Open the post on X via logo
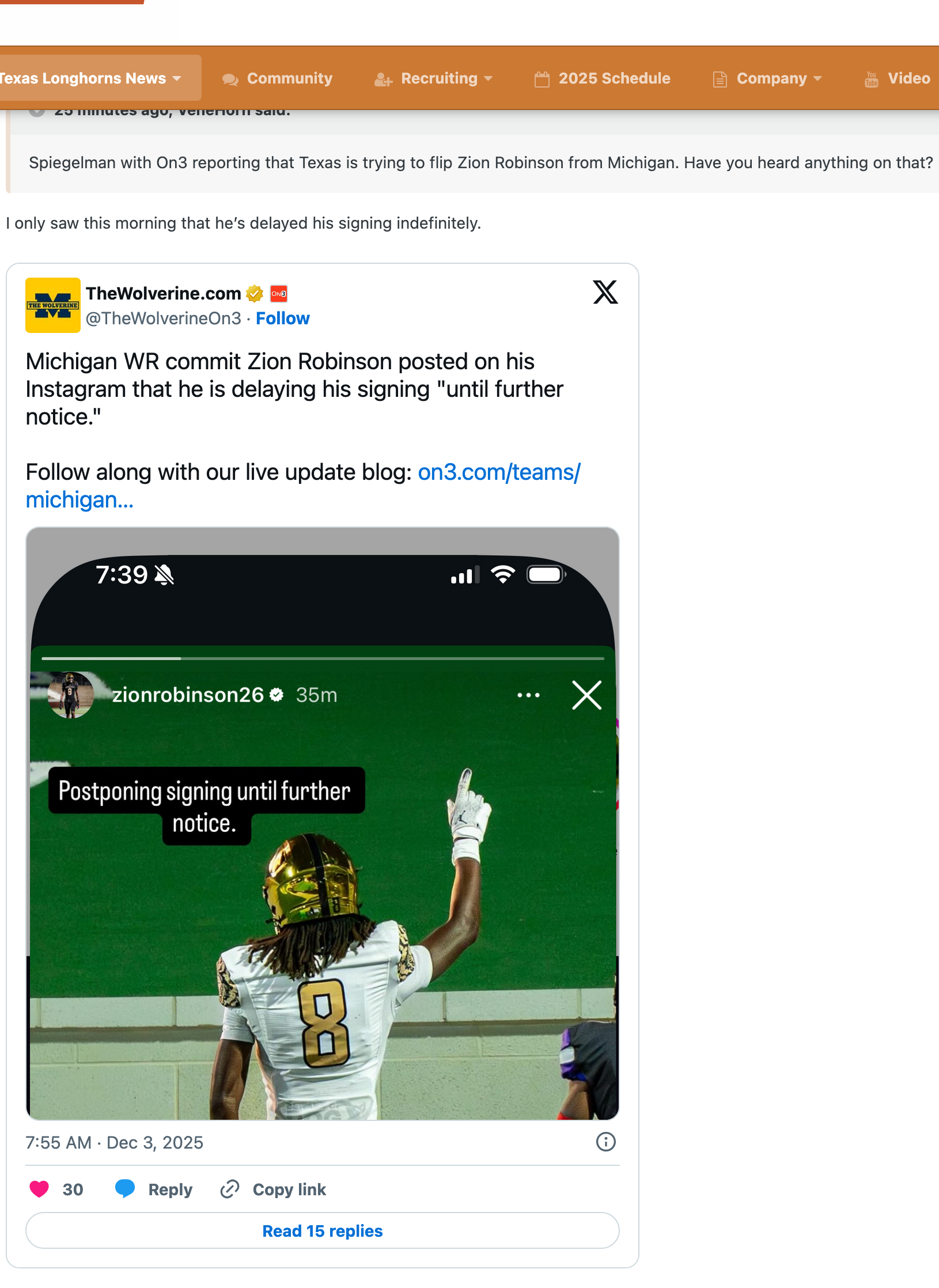This screenshot has height=1288, width=939. pyautogui.click(x=605, y=292)
